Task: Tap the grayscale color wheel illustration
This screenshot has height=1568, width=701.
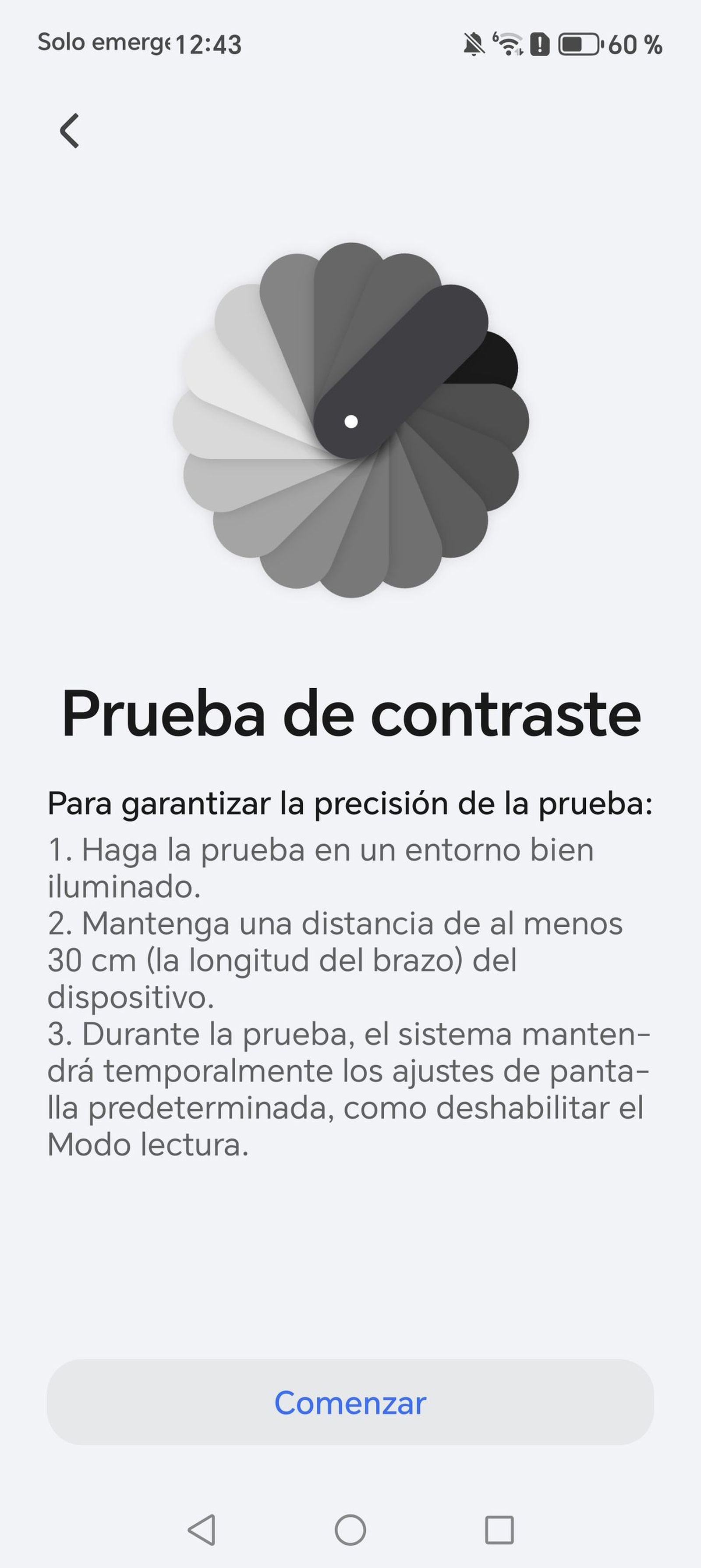Action: [350, 420]
